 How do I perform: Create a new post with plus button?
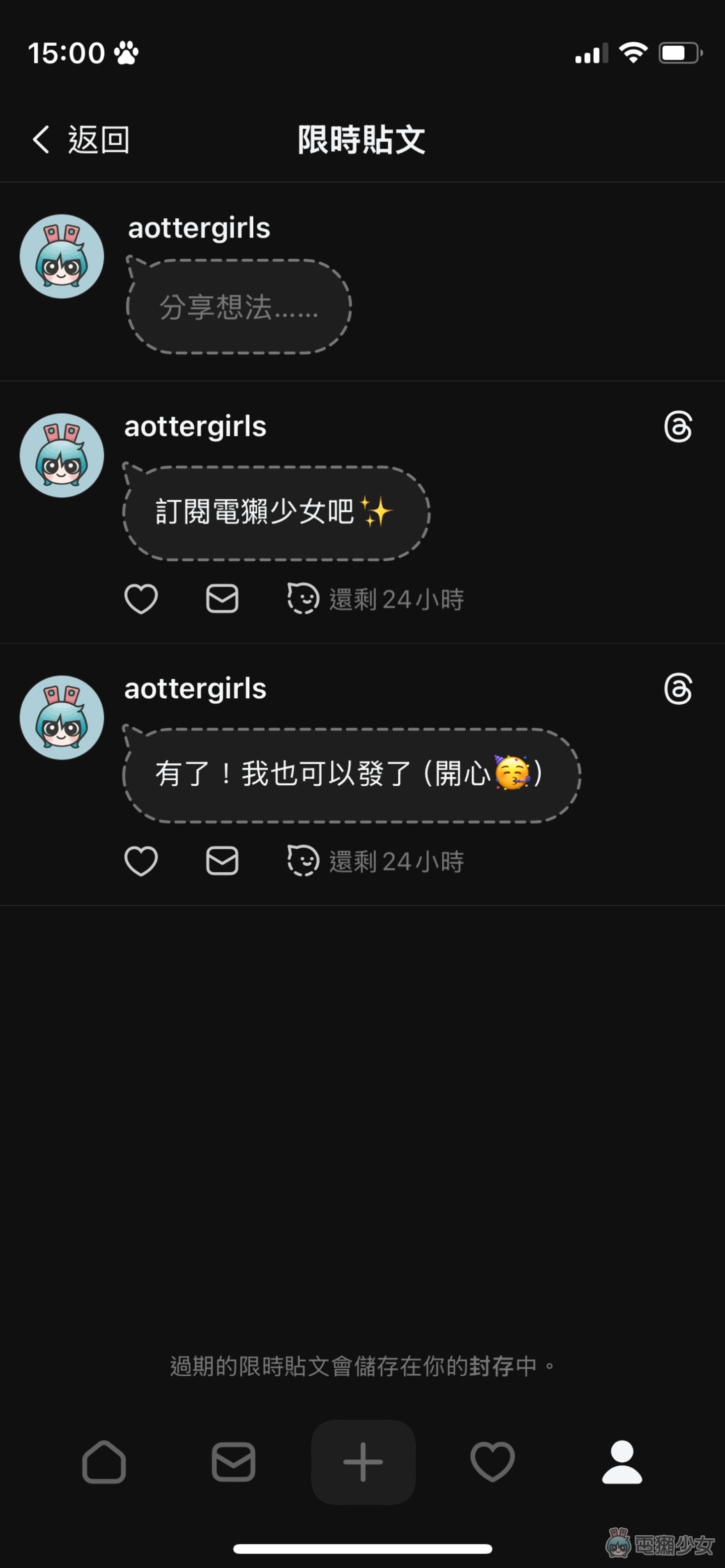tap(364, 1462)
